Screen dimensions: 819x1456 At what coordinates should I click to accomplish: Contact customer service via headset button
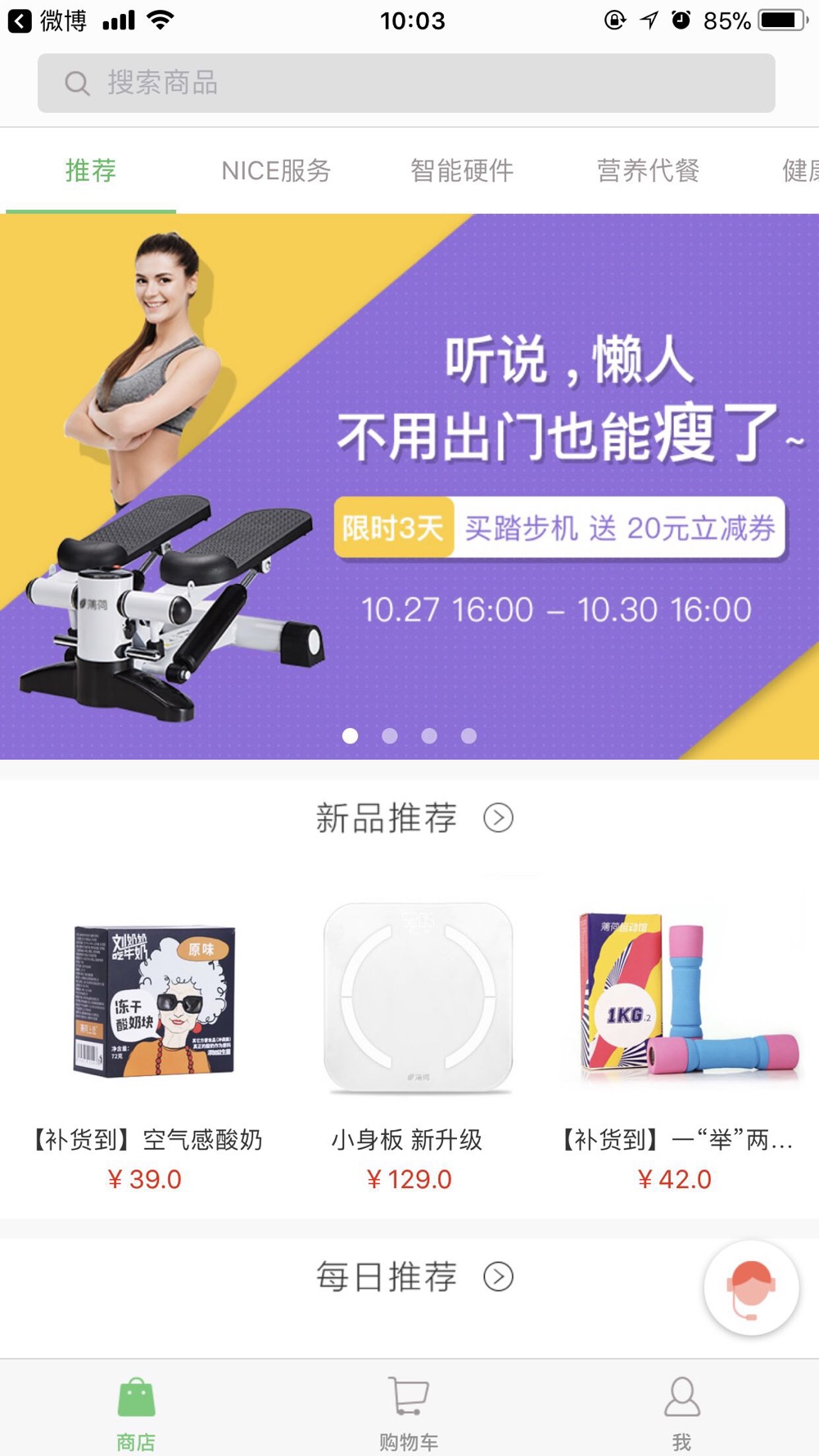tap(751, 1288)
